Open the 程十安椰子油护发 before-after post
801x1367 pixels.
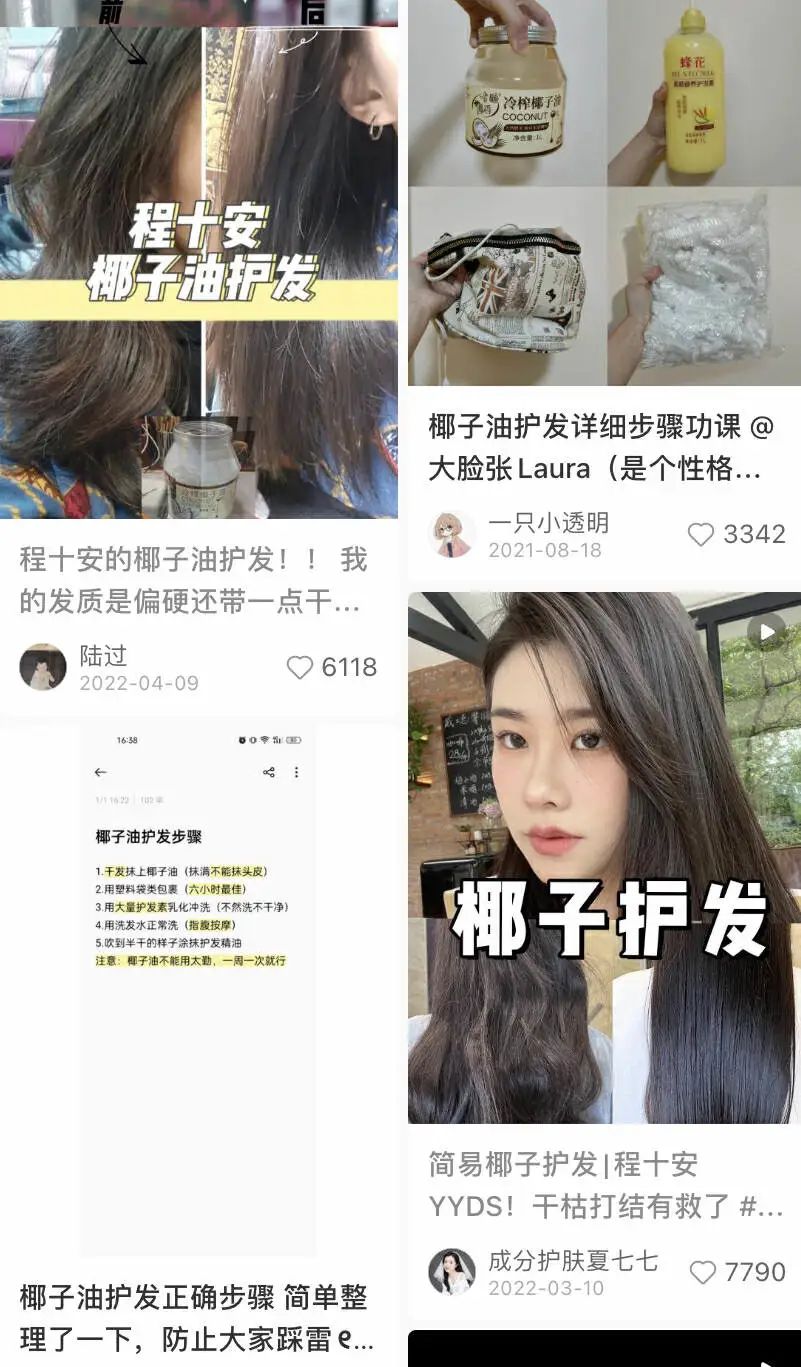click(198, 270)
